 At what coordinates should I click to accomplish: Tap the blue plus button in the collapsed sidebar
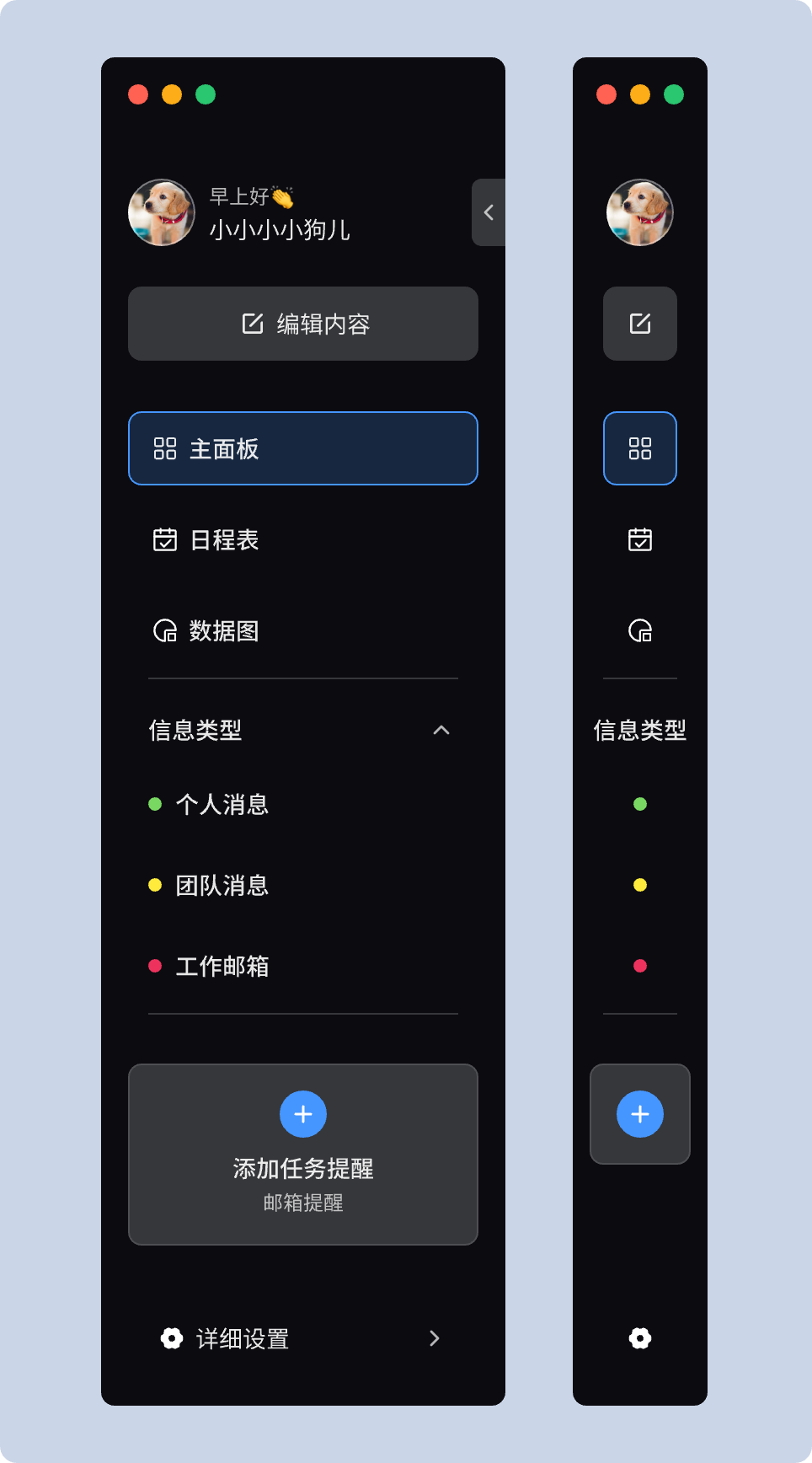click(640, 1114)
